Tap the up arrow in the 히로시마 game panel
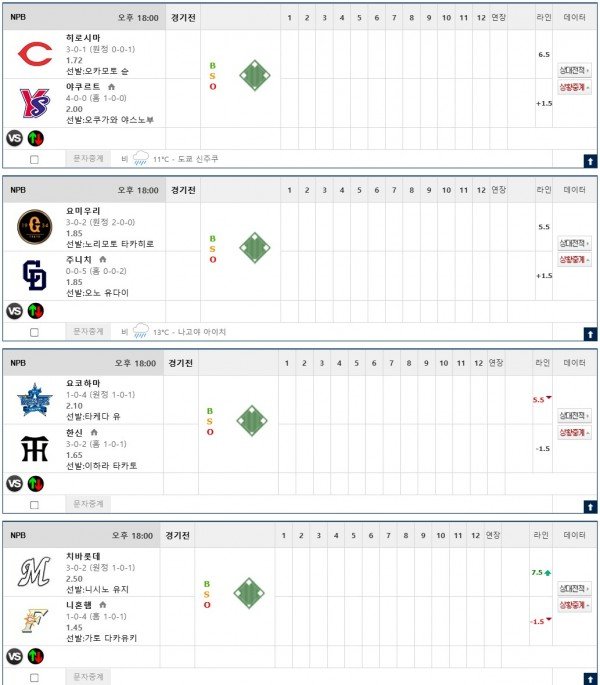600x685 pixels. coord(590,160)
